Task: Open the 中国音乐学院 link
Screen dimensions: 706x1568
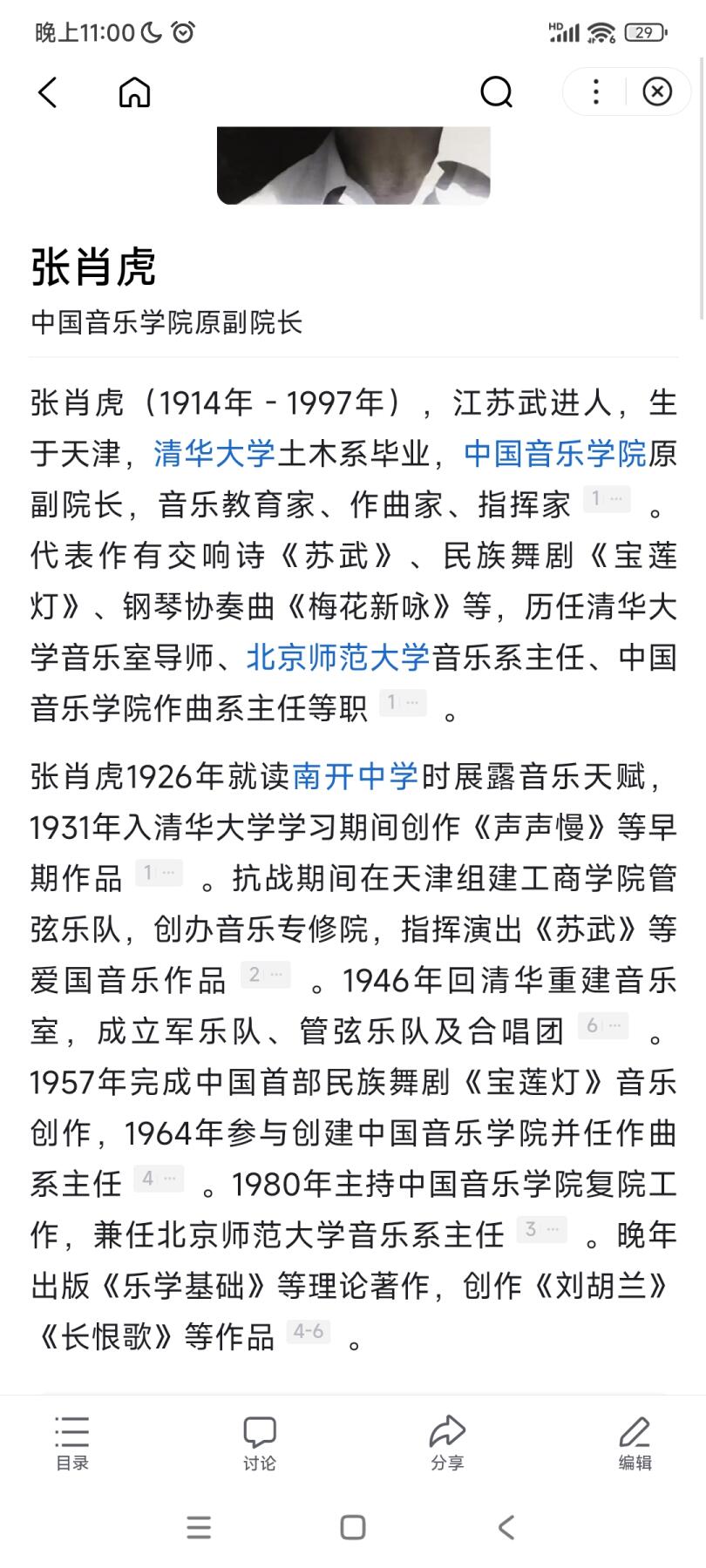Action: click(x=555, y=454)
